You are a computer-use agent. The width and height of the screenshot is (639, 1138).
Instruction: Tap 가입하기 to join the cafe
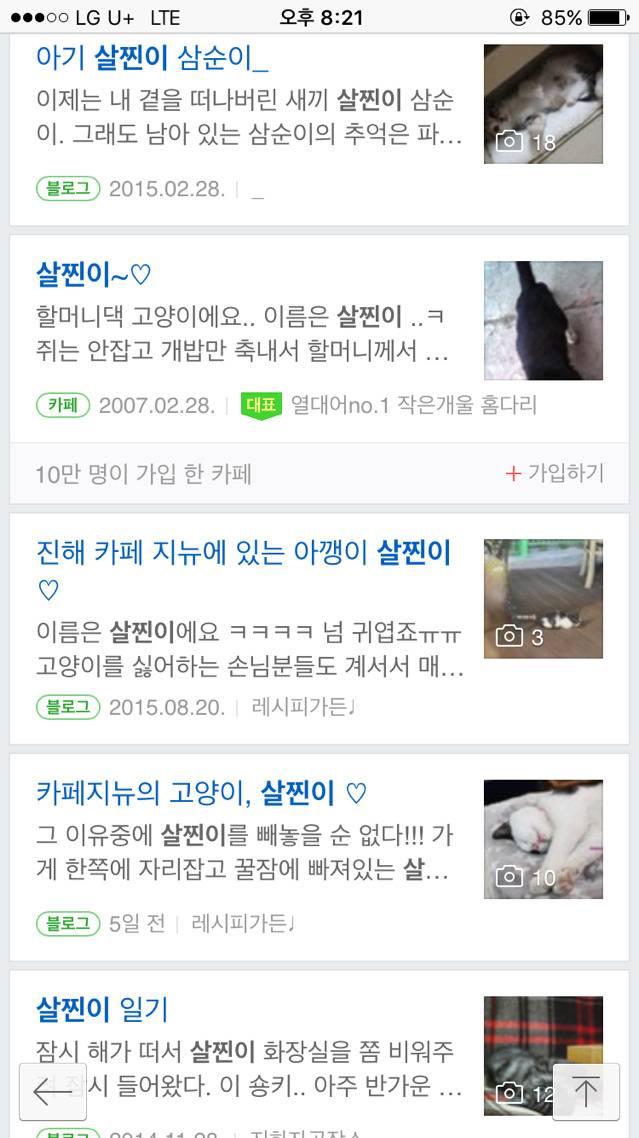tap(555, 473)
